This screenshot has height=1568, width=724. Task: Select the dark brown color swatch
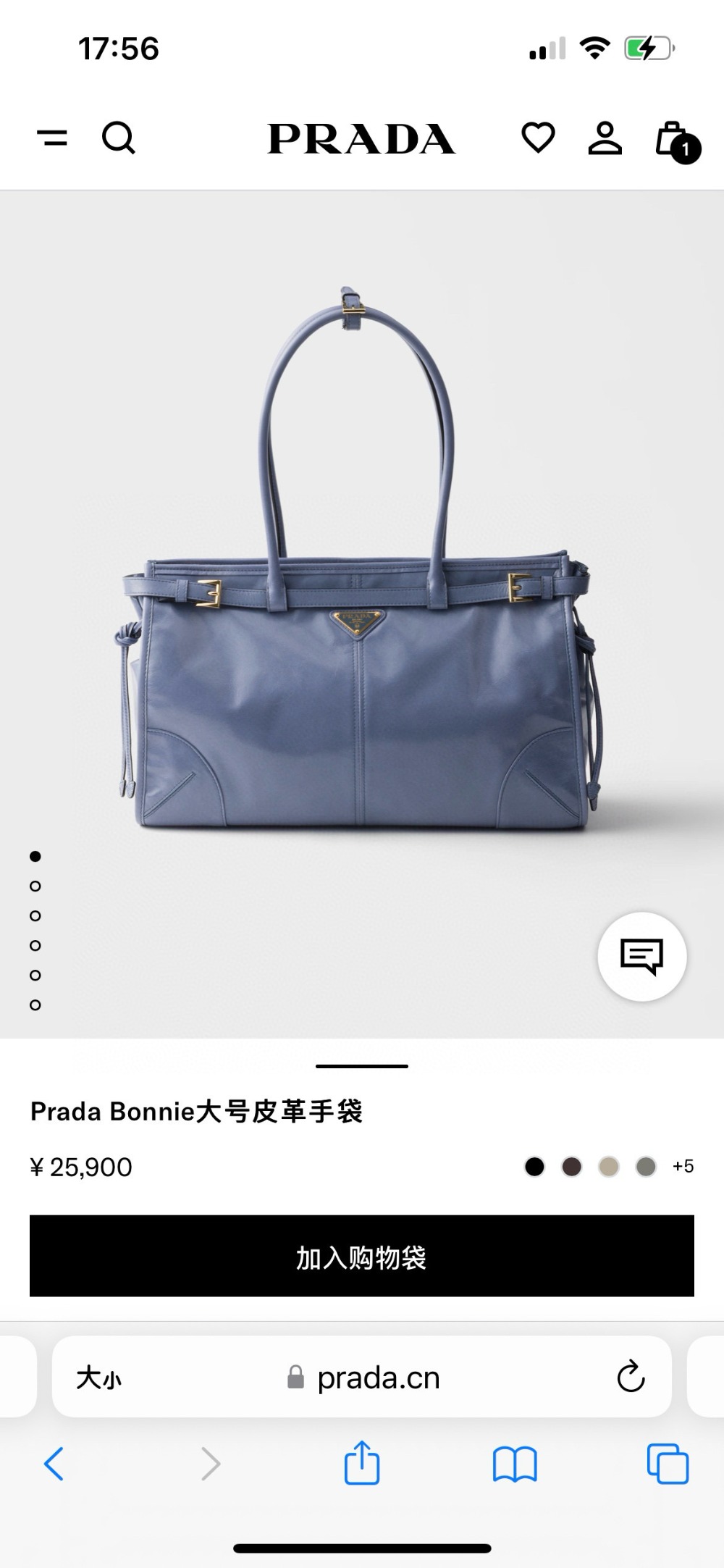click(x=572, y=1166)
